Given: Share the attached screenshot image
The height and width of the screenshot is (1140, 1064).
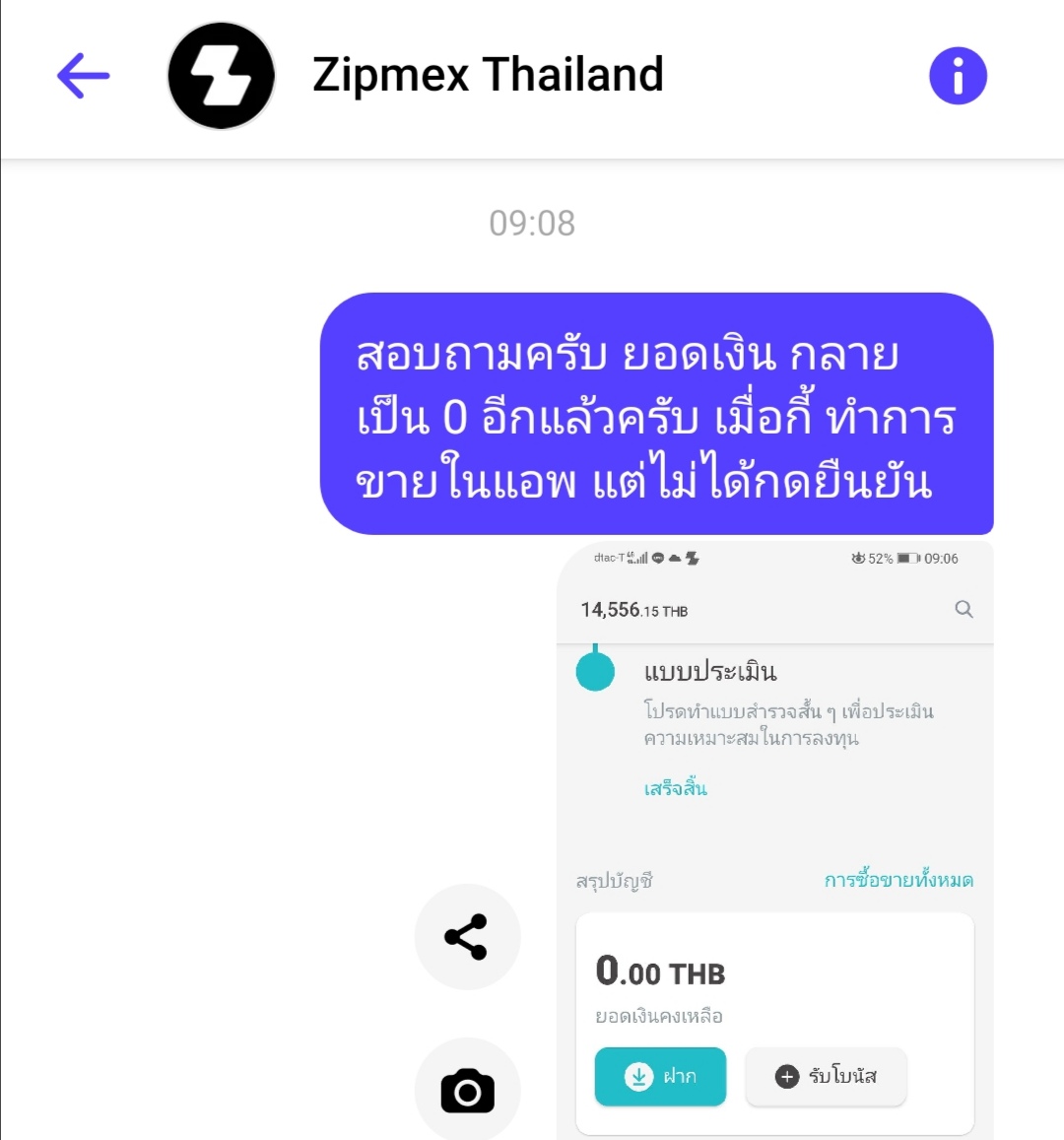Looking at the screenshot, I should pyautogui.click(x=467, y=936).
